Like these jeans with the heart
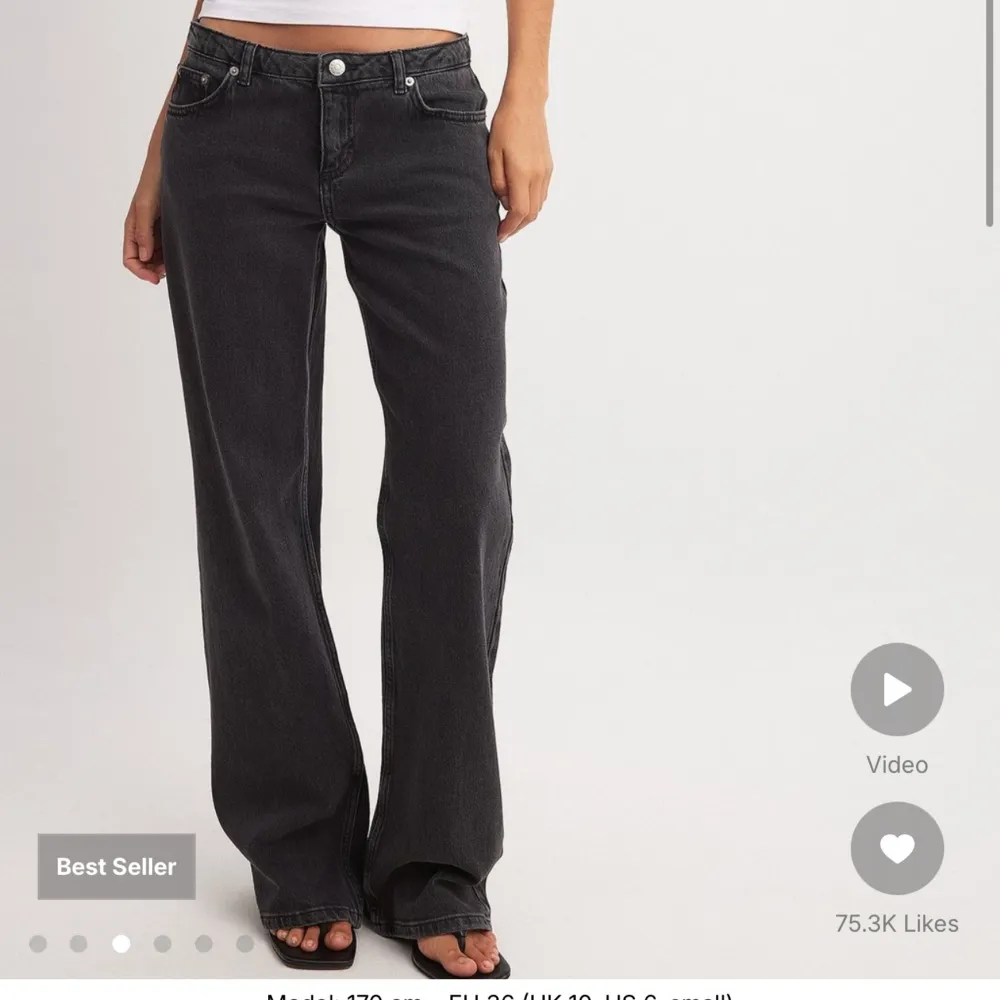 896,849
